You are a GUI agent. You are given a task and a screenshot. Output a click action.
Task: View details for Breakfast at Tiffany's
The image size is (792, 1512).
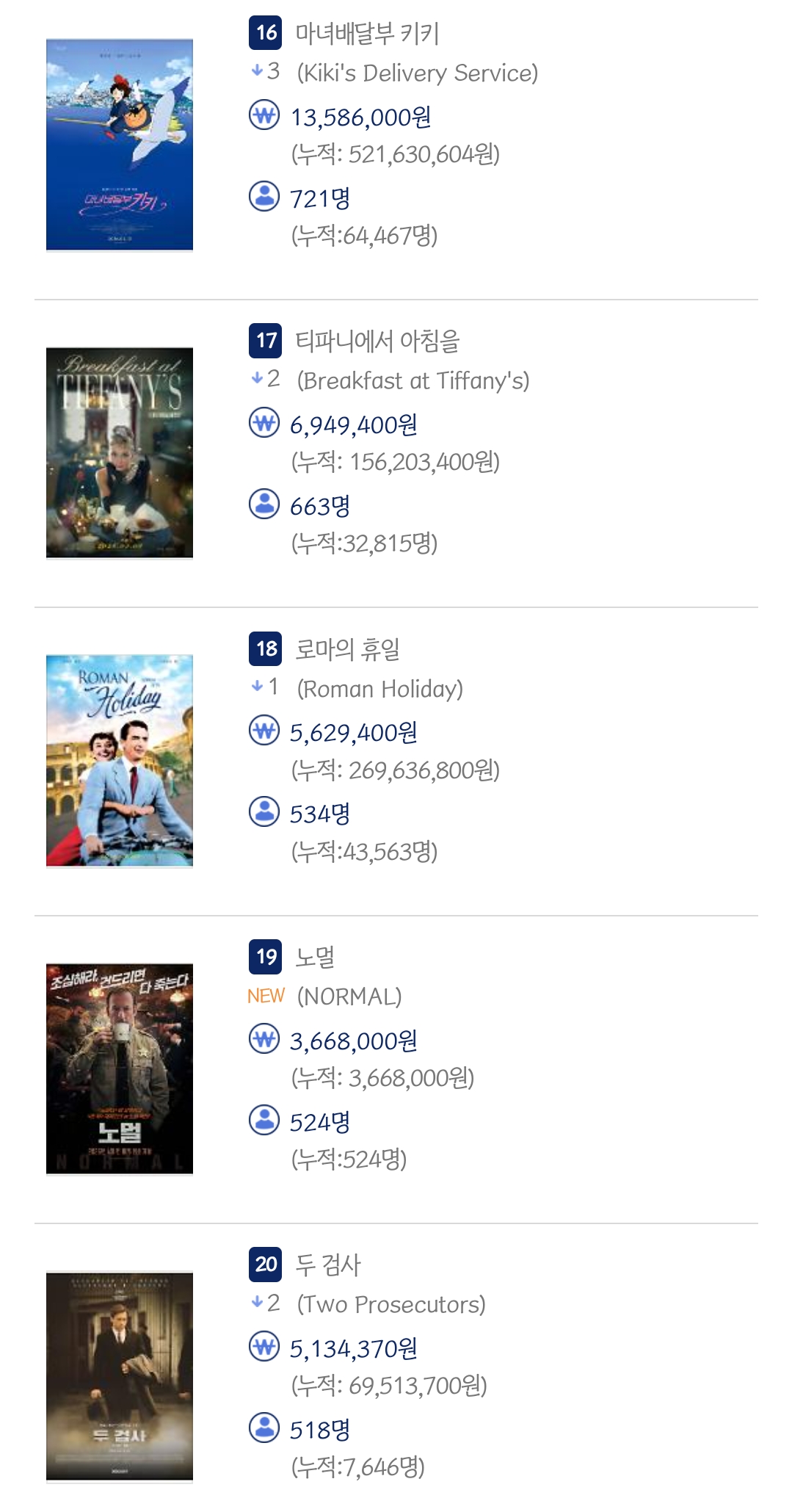pos(377,341)
